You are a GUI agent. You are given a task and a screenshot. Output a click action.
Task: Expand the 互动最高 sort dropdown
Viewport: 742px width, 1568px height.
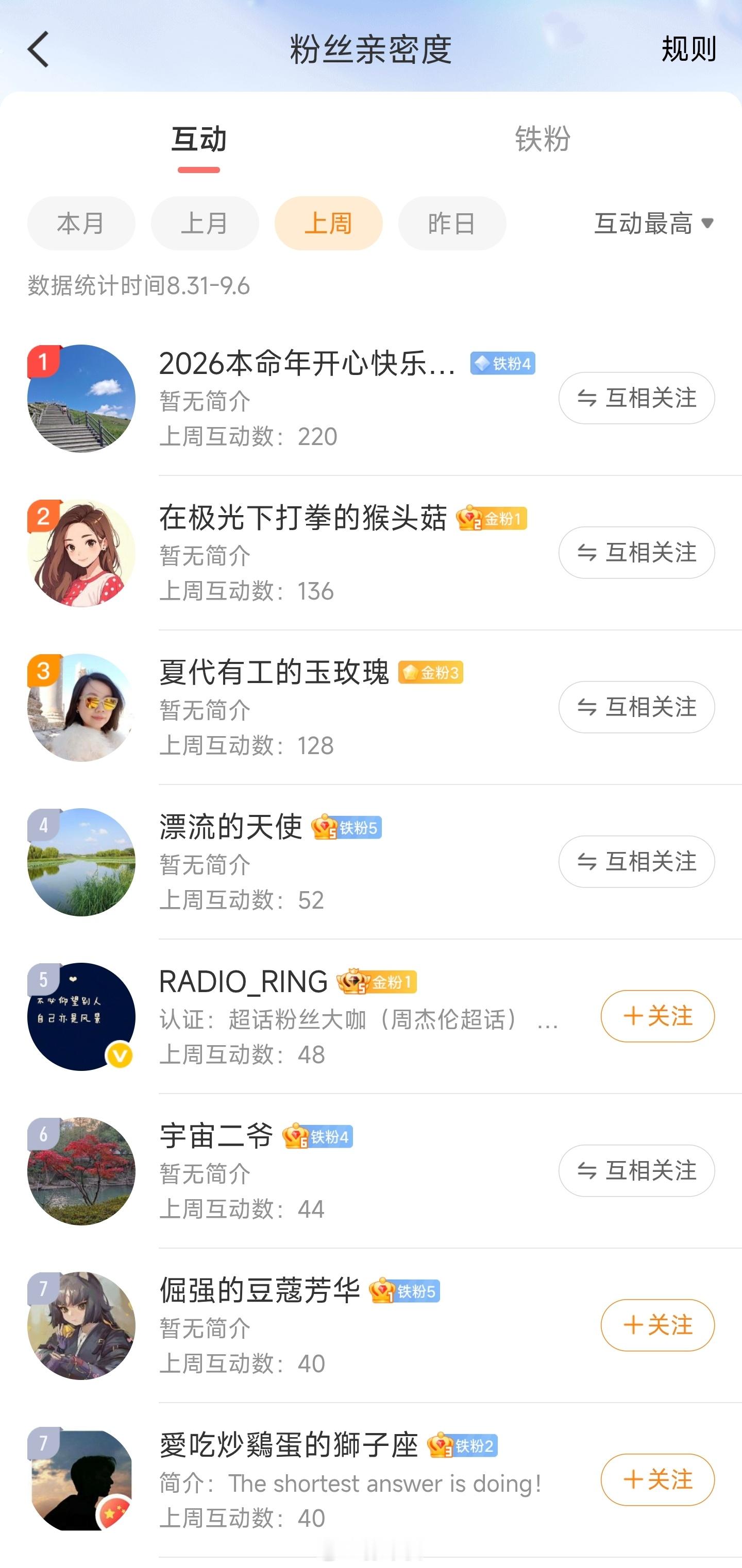click(653, 224)
